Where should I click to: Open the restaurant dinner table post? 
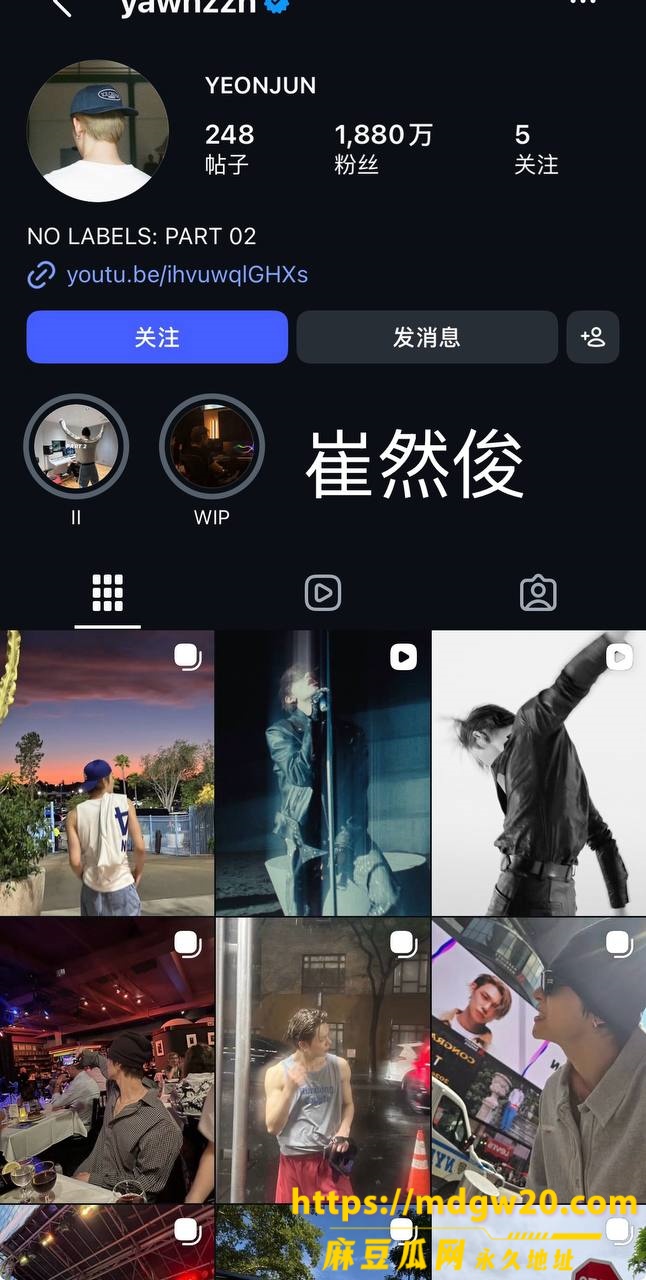(107, 1061)
